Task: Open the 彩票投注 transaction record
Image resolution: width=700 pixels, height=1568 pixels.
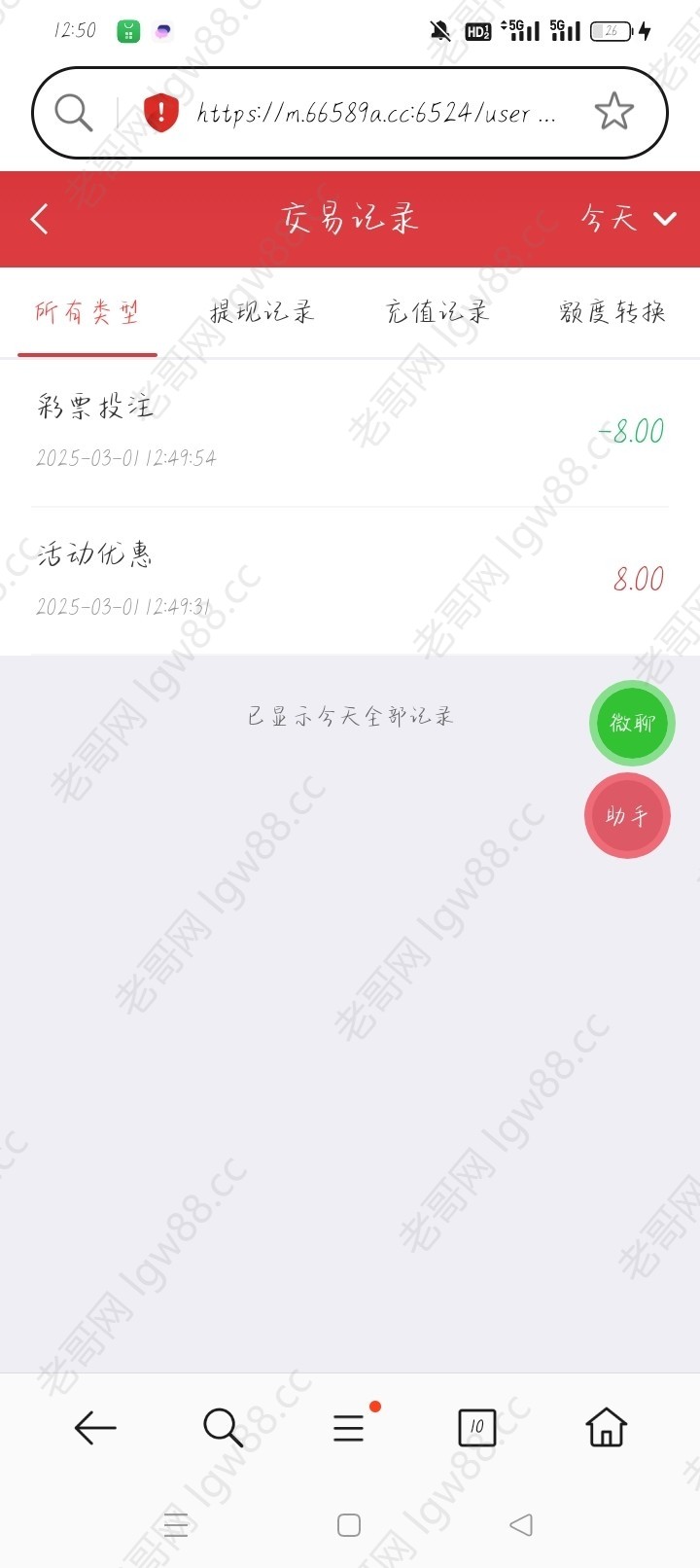Action: 350,432
